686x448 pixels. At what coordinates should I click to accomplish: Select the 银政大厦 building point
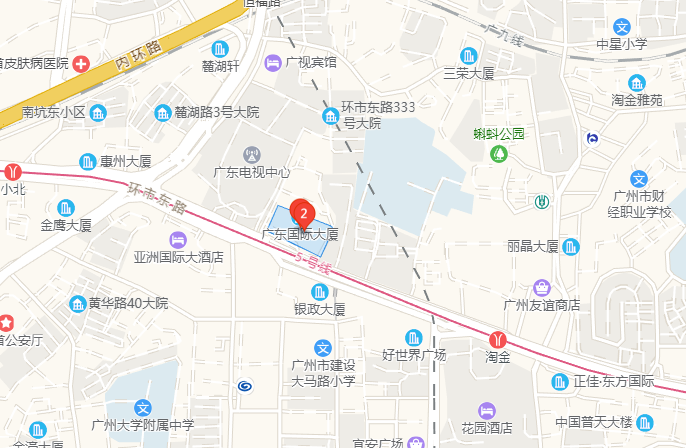coord(320,292)
